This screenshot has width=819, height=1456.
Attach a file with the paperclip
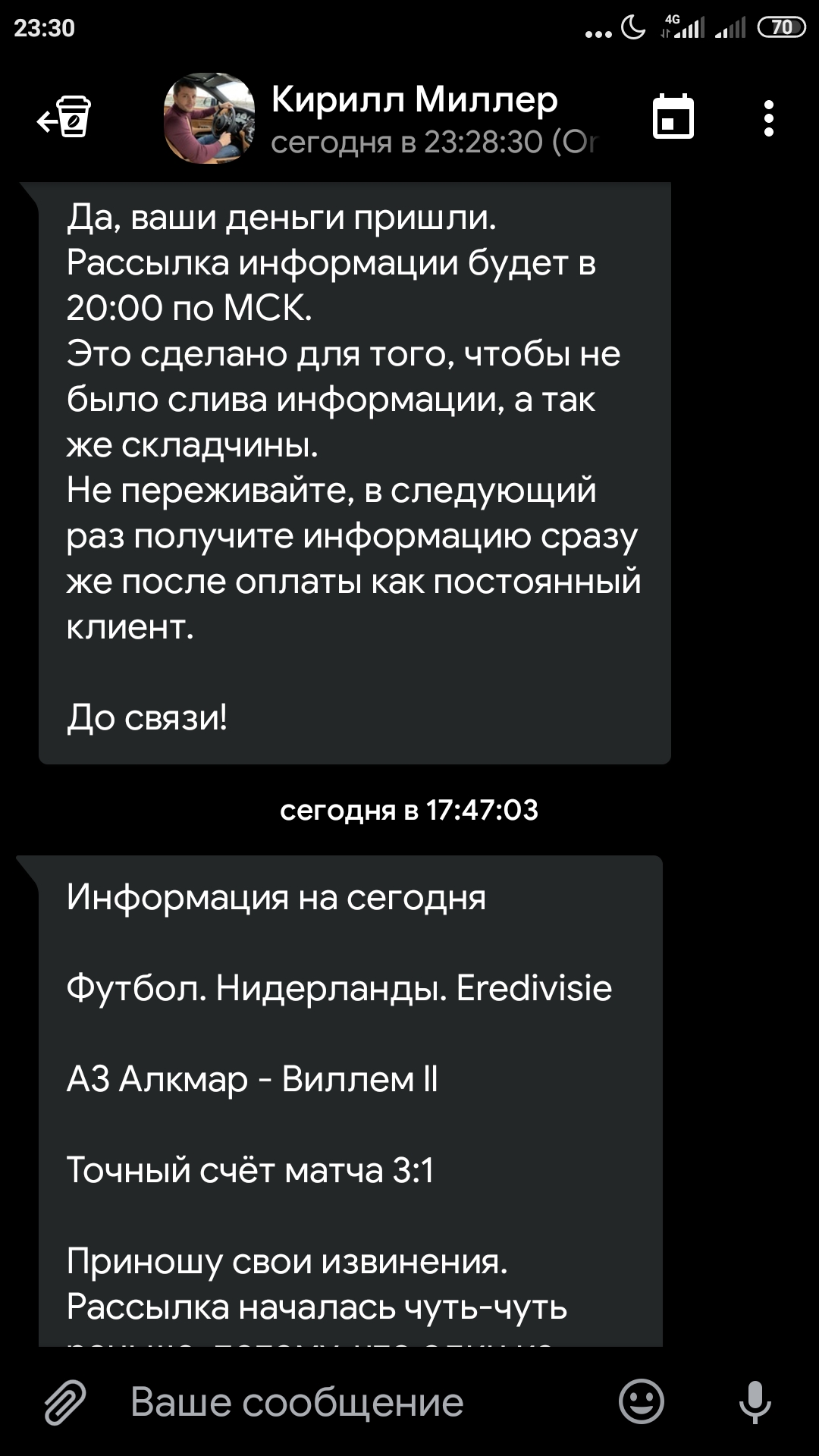pos(65,1402)
